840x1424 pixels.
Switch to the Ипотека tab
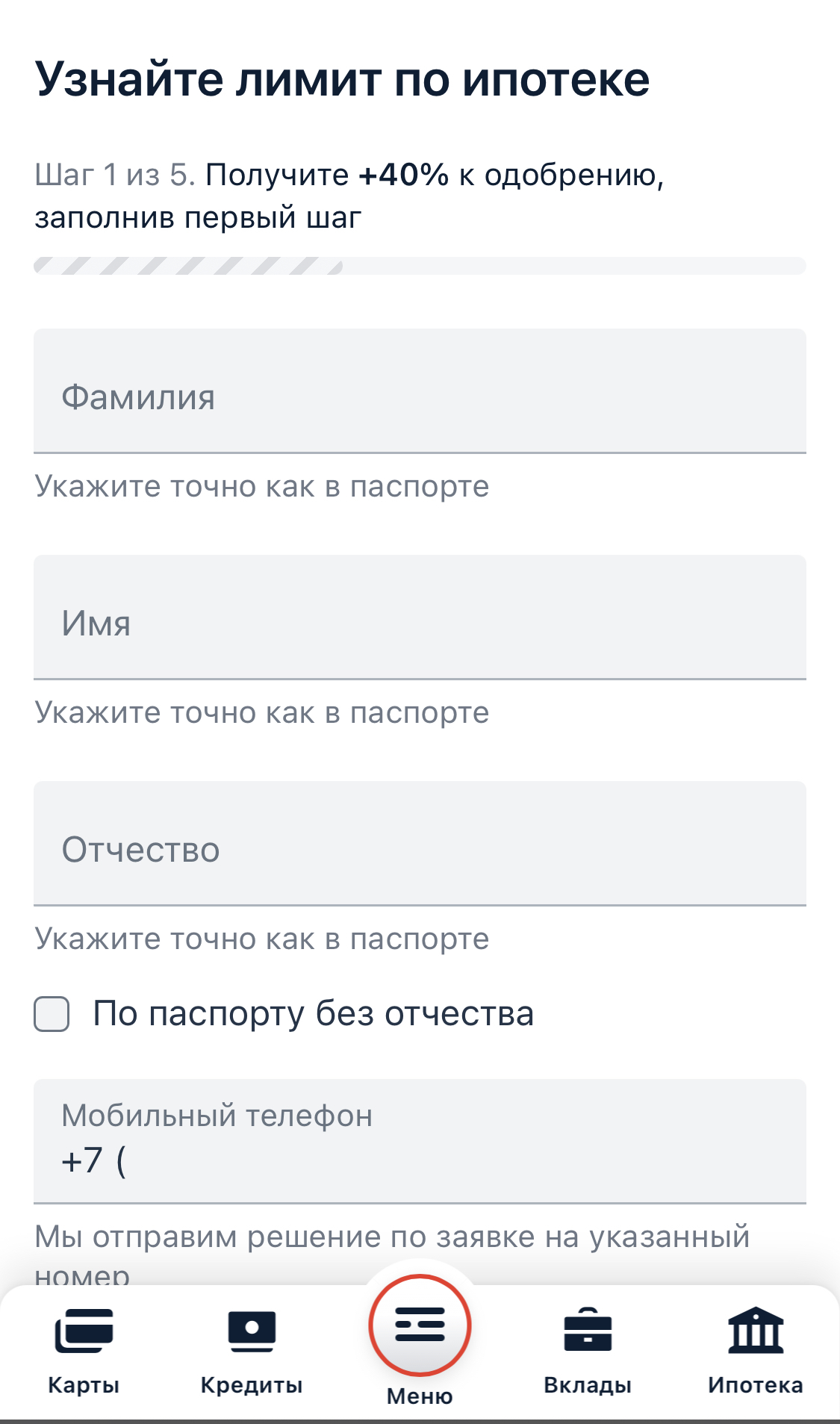[755, 1350]
